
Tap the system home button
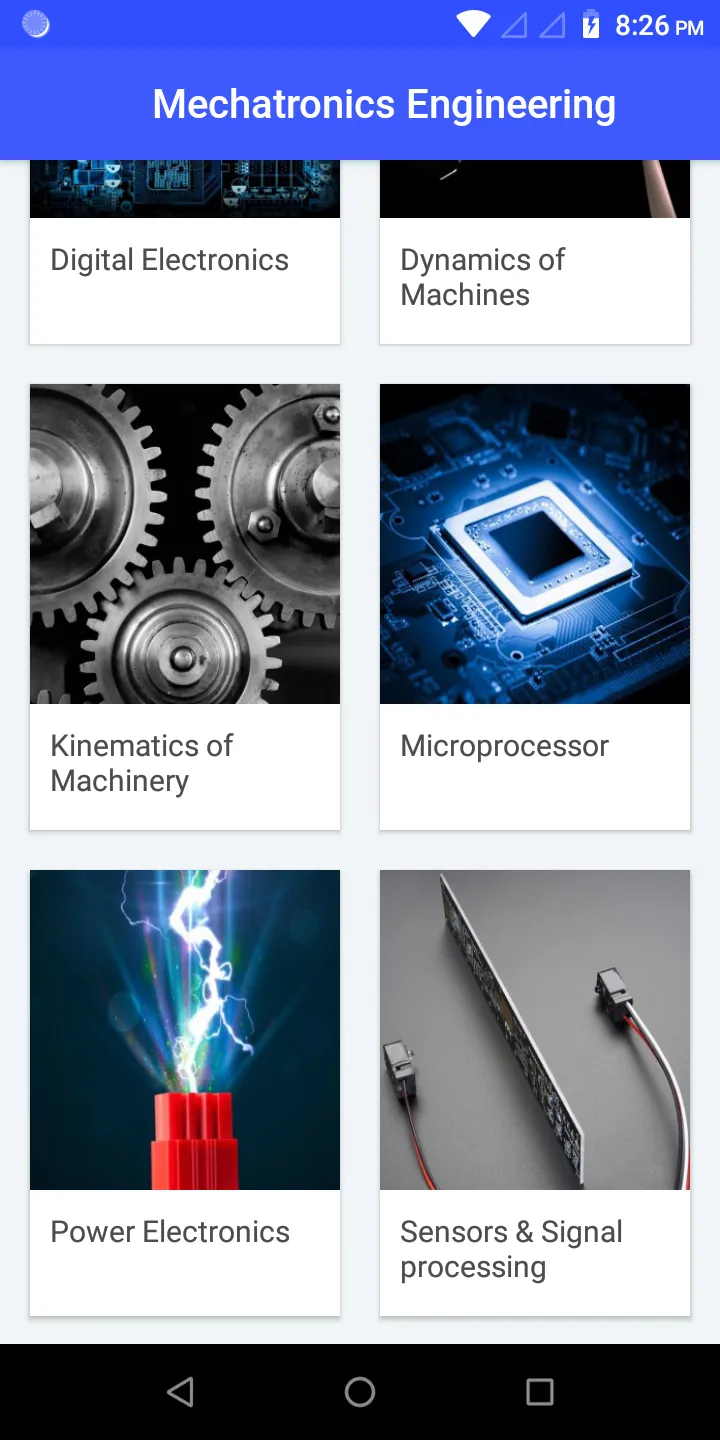coord(360,1392)
